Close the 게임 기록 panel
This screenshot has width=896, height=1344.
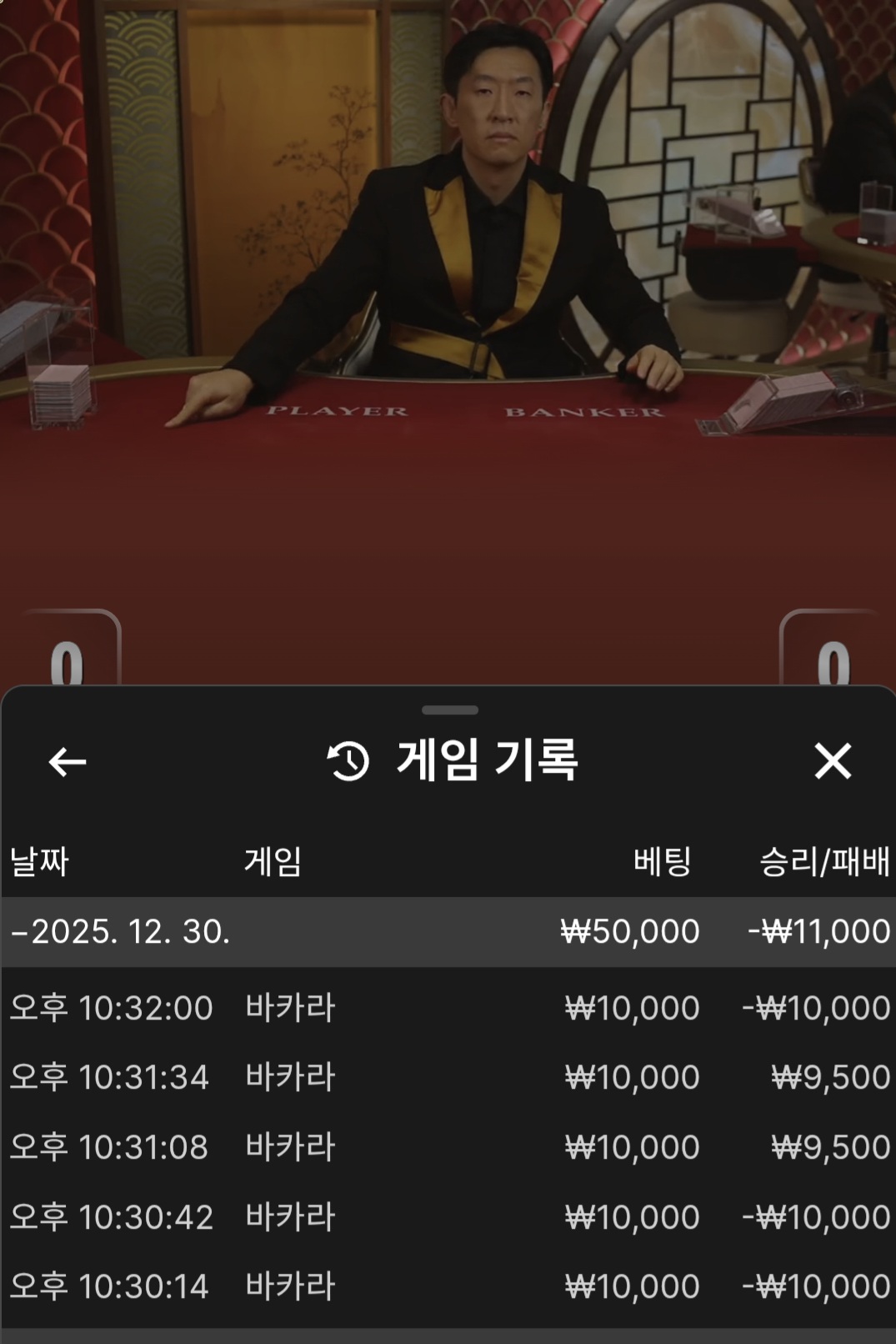(x=832, y=761)
